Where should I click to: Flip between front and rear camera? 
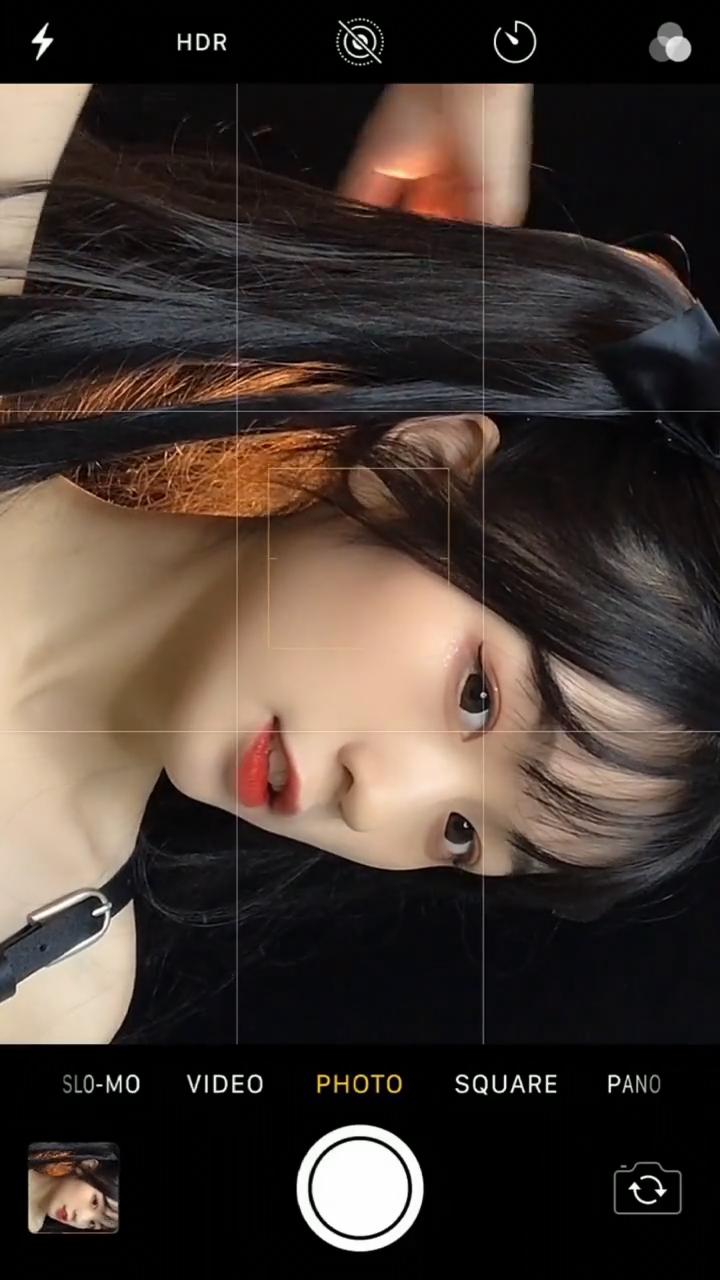point(647,1188)
